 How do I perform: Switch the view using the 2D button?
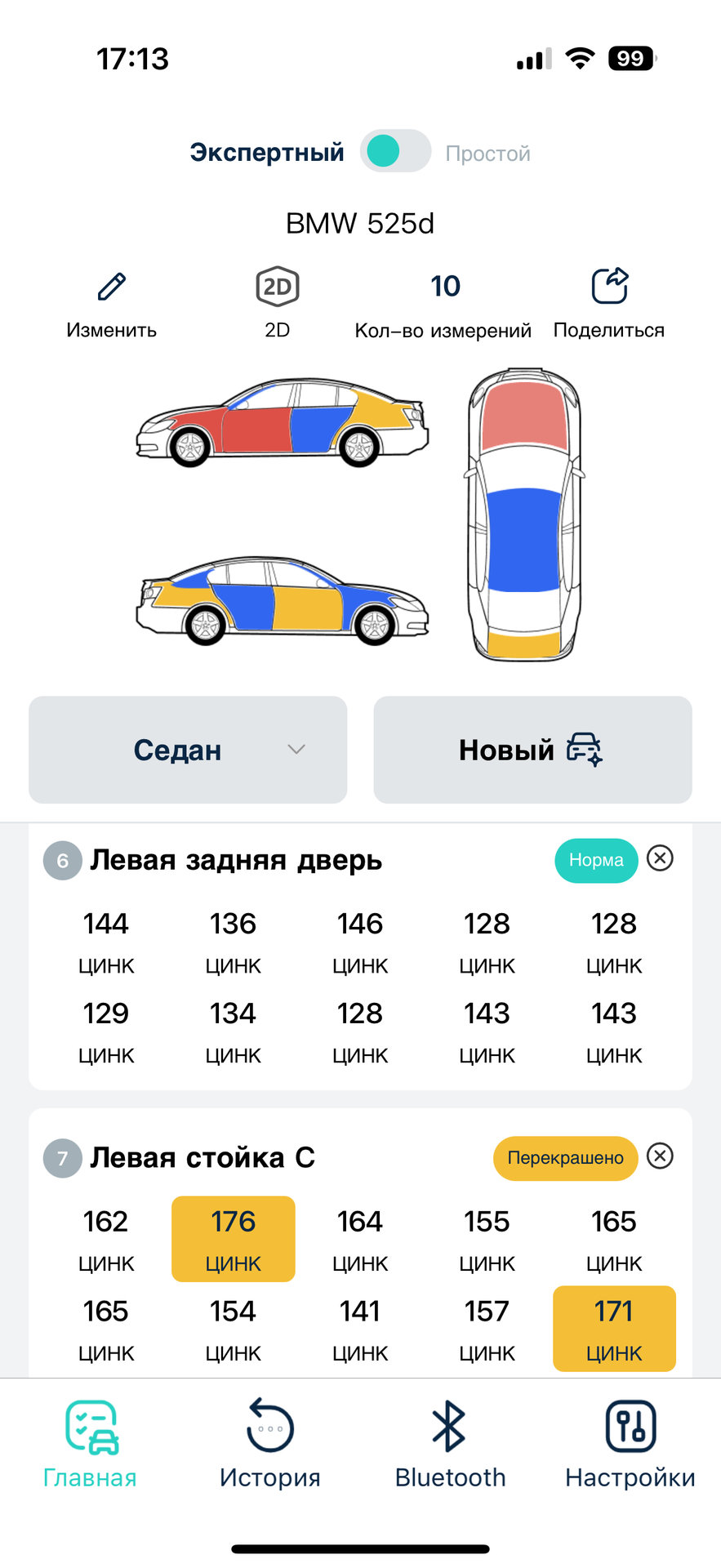[278, 302]
